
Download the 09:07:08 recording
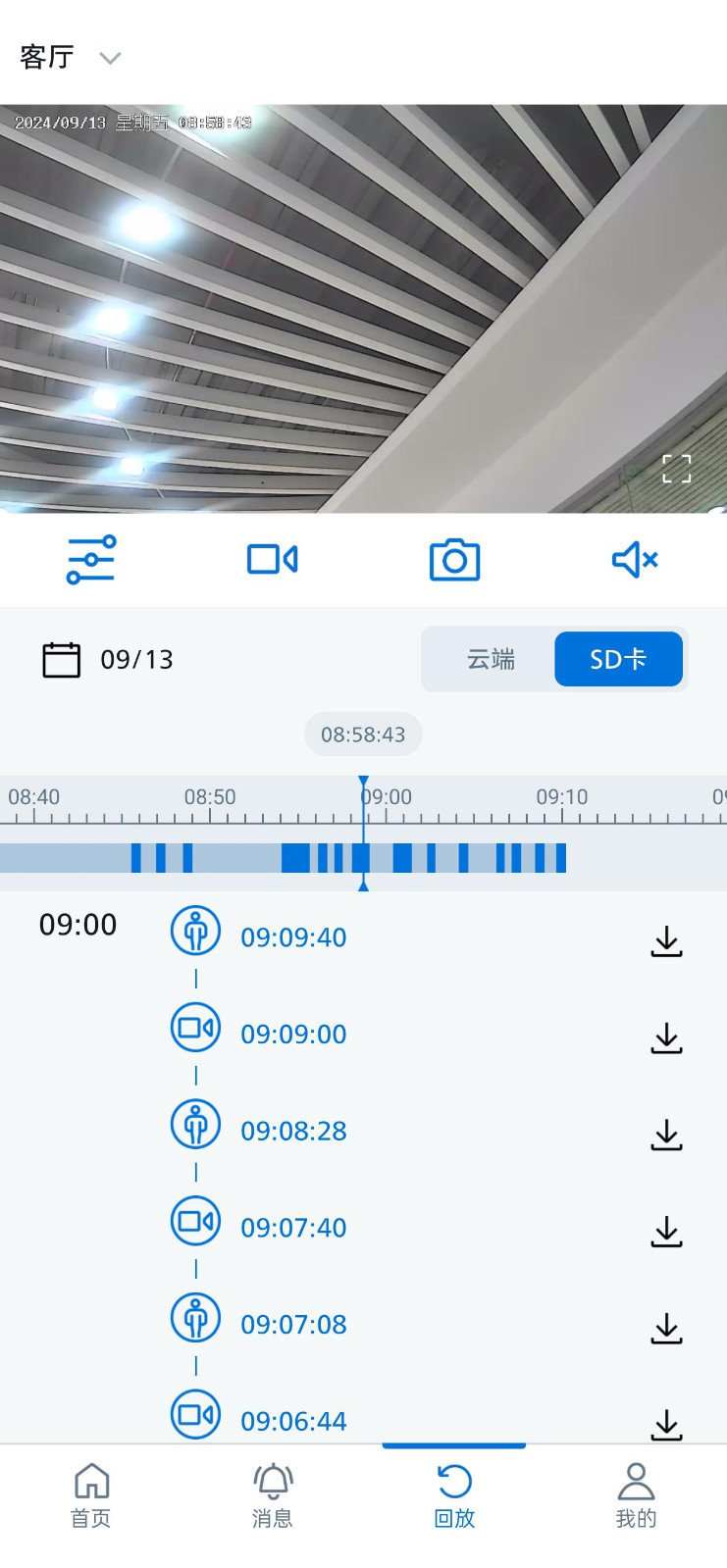666,1328
